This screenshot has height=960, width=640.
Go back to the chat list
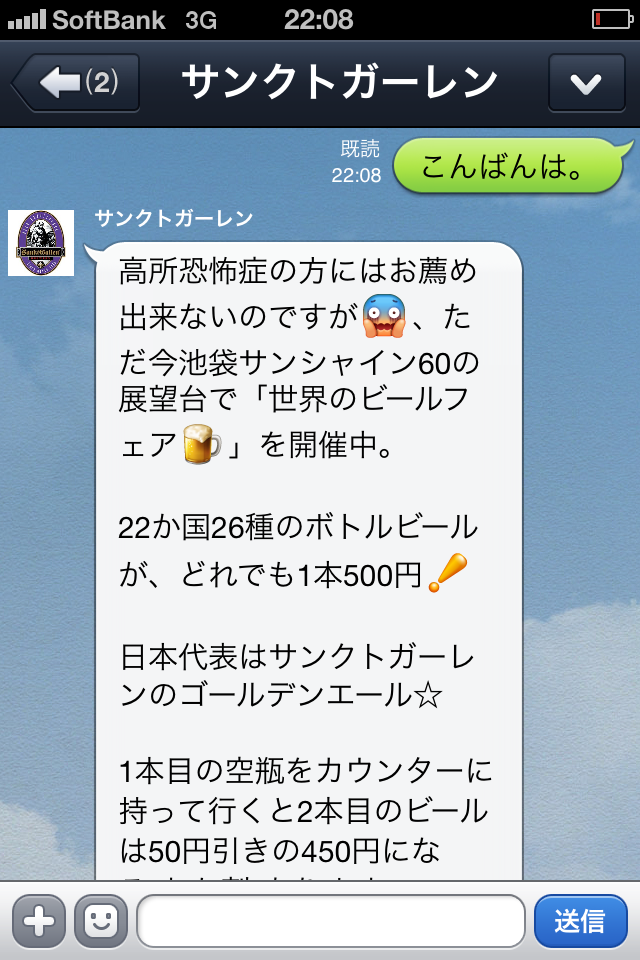76,82
